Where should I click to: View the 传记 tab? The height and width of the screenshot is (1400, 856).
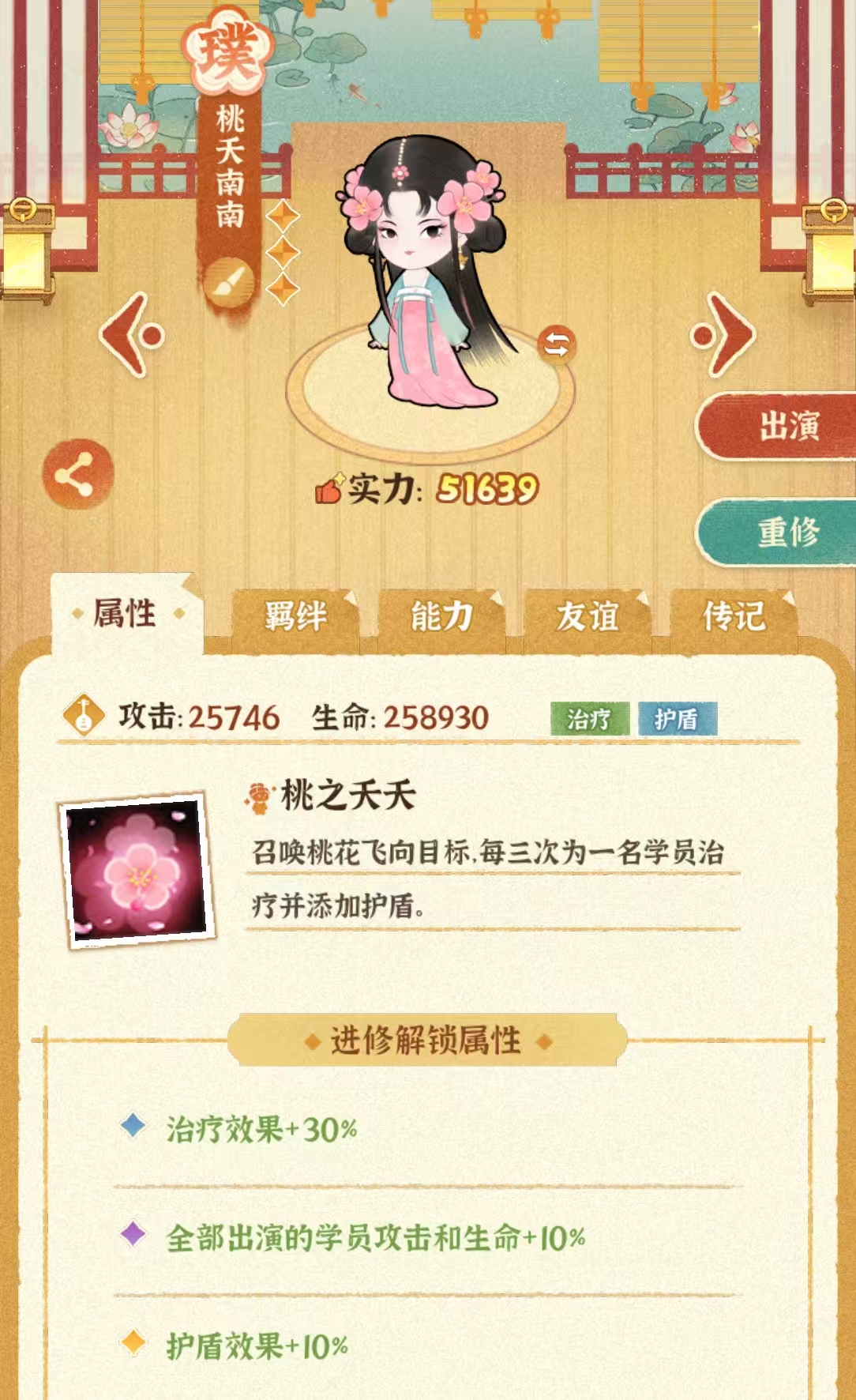click(734, 617)
